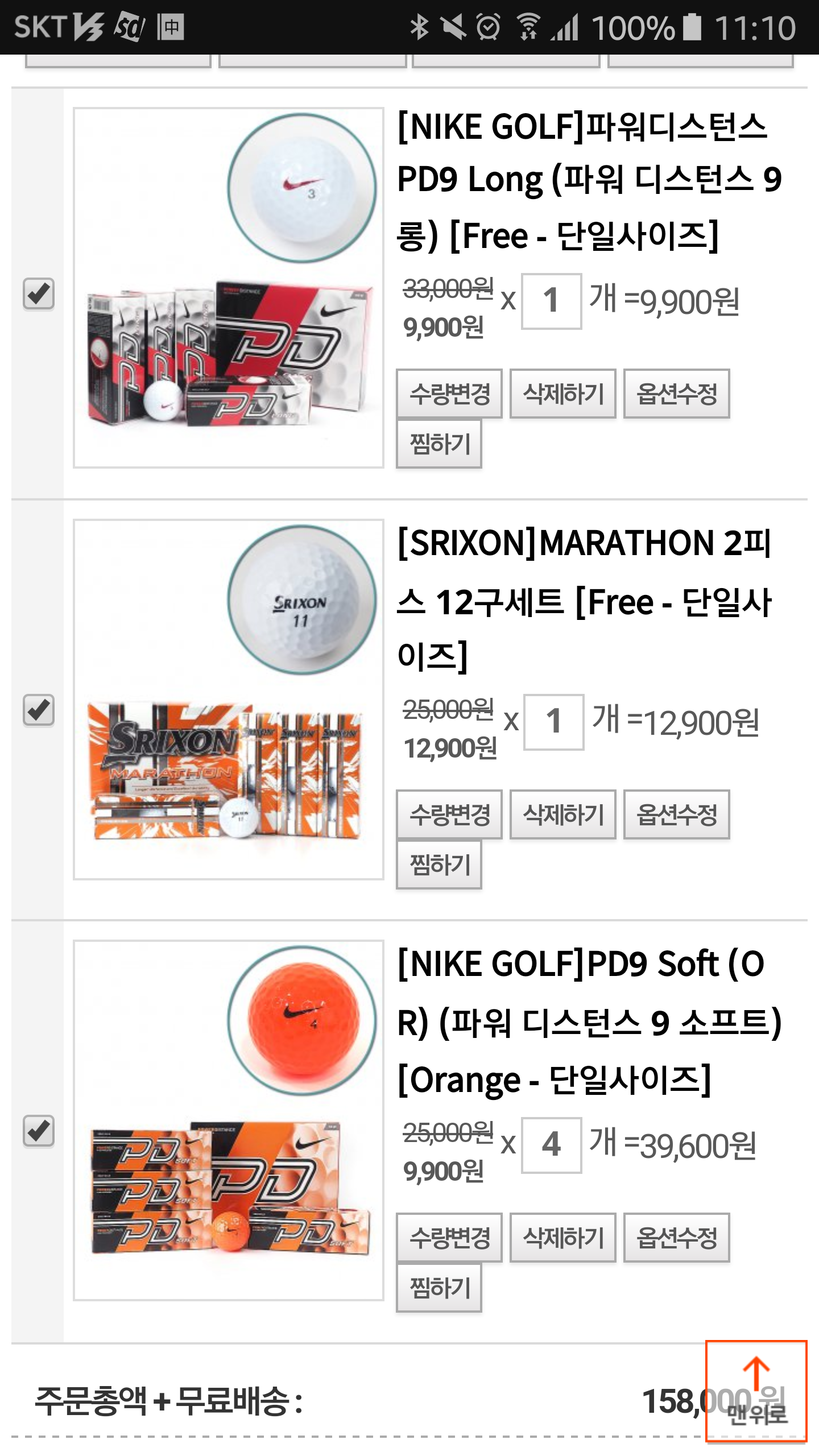Uncheck the SRIXON MARATHON item checkbox
This screenshot has width=819, height=1456.
[38, 710]
